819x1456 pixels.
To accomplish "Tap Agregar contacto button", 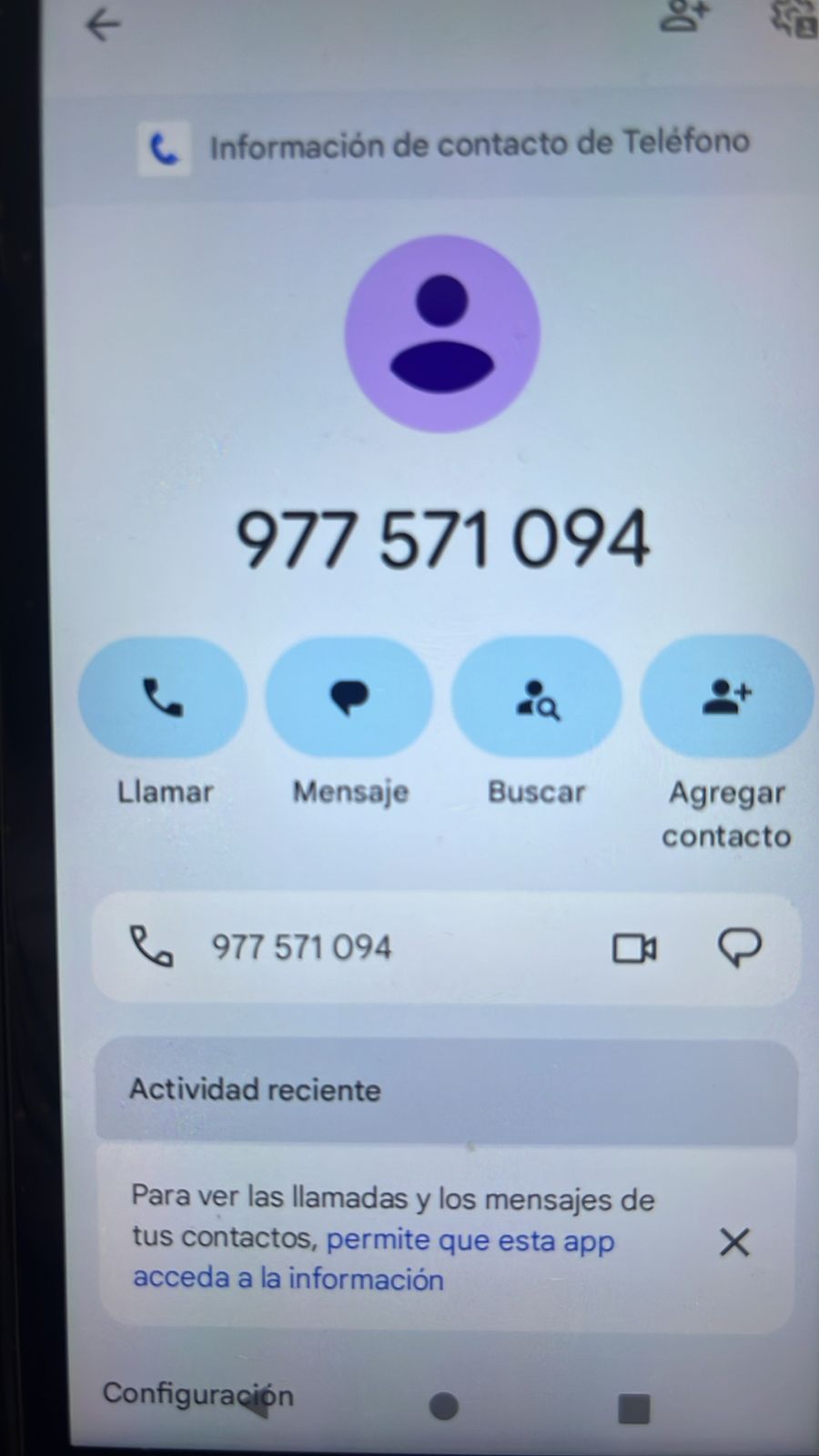I will pyautogui.click(x=726, y=698).
